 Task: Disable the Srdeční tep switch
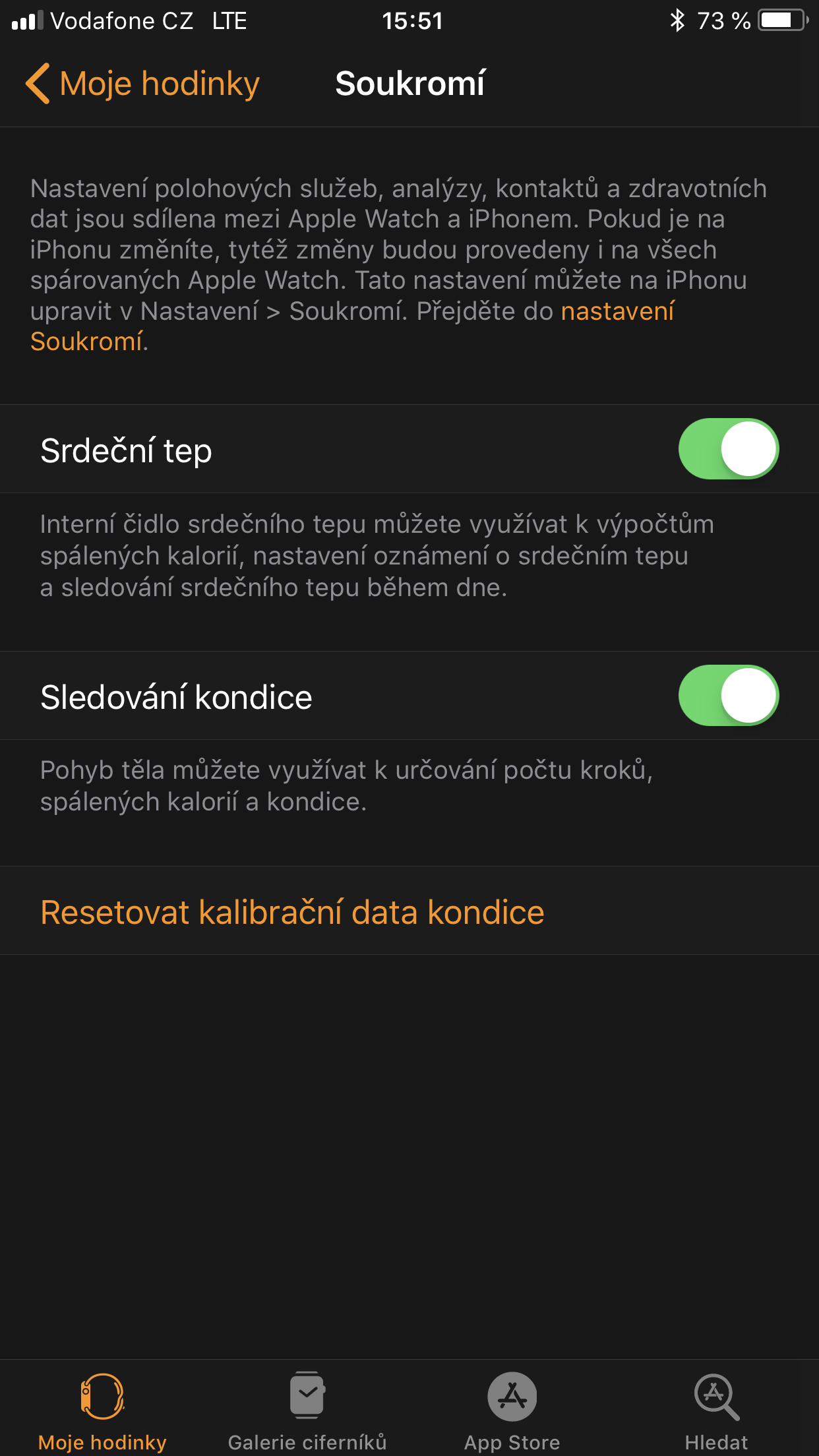pyautogui.click(x=729, y=449)
